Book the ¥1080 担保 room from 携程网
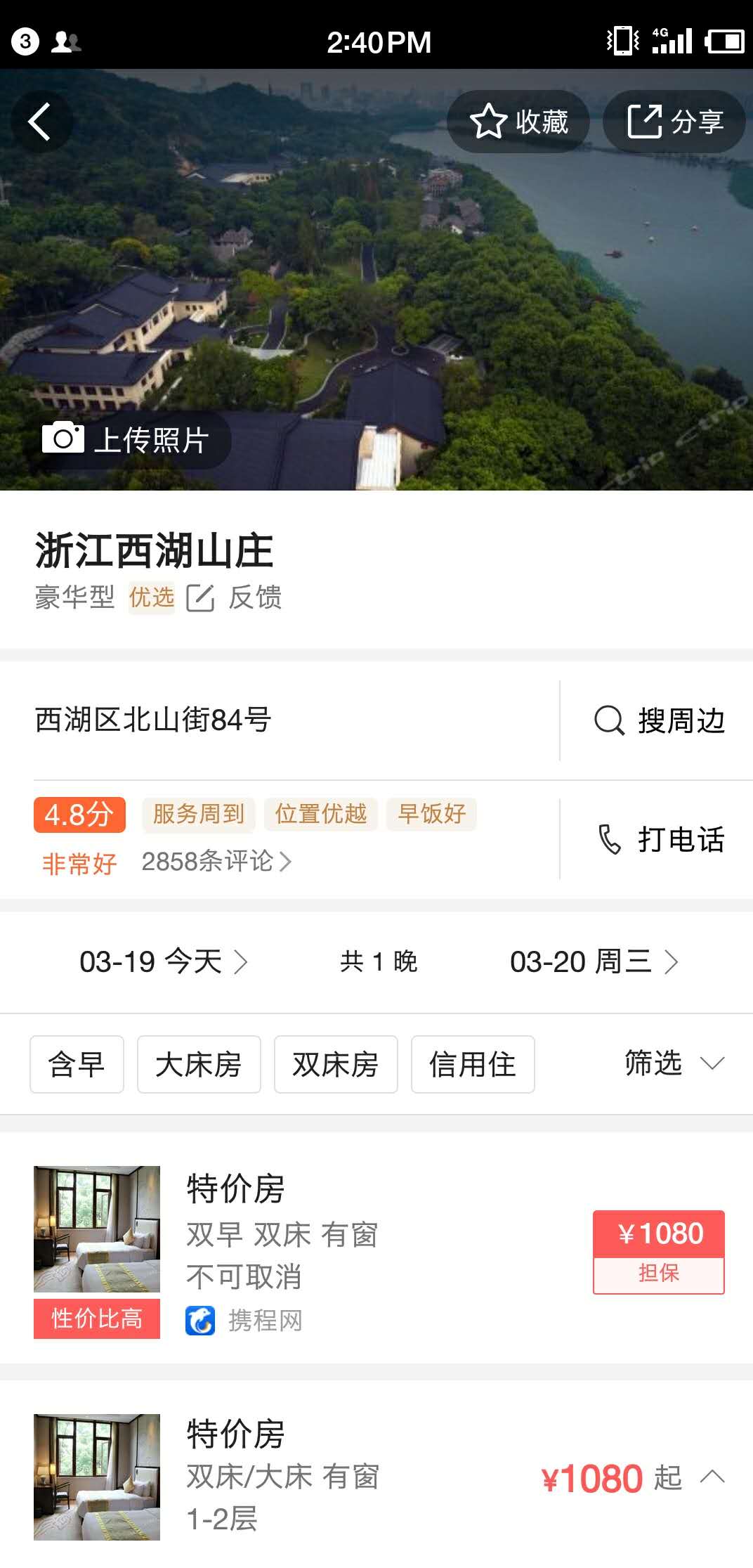 pos(658,1252)
